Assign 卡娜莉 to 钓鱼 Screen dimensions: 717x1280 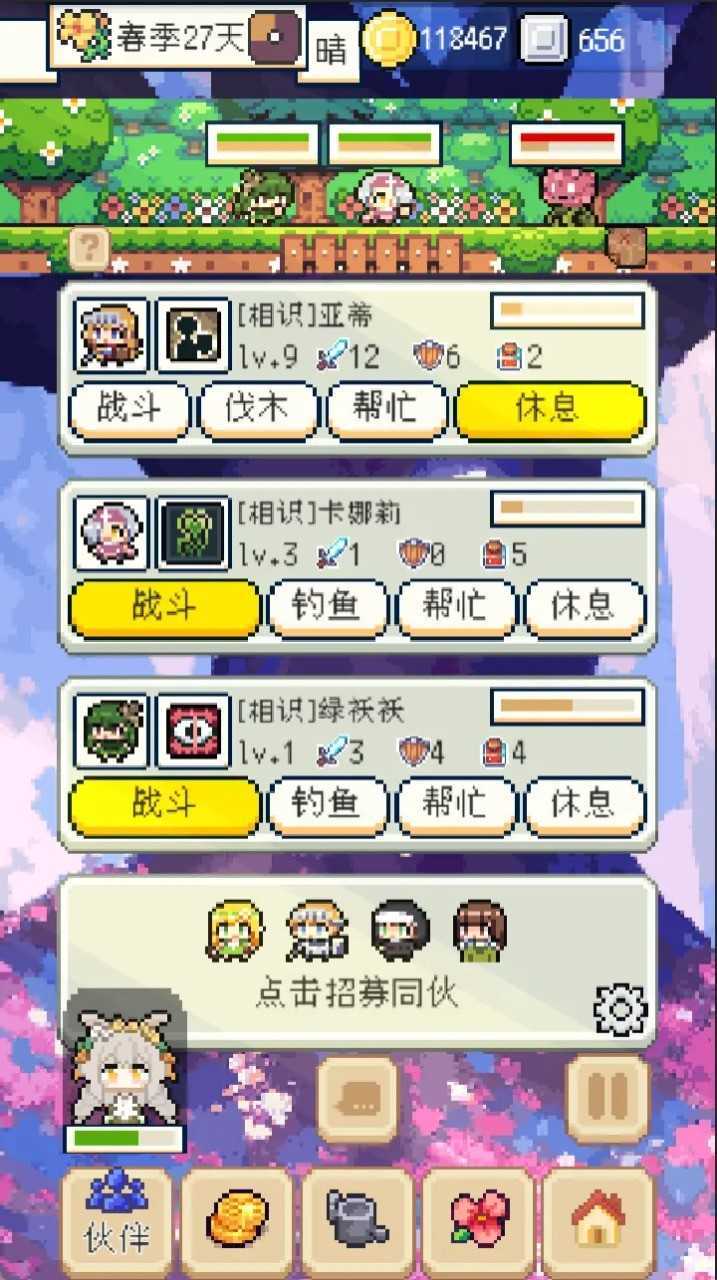327,608
